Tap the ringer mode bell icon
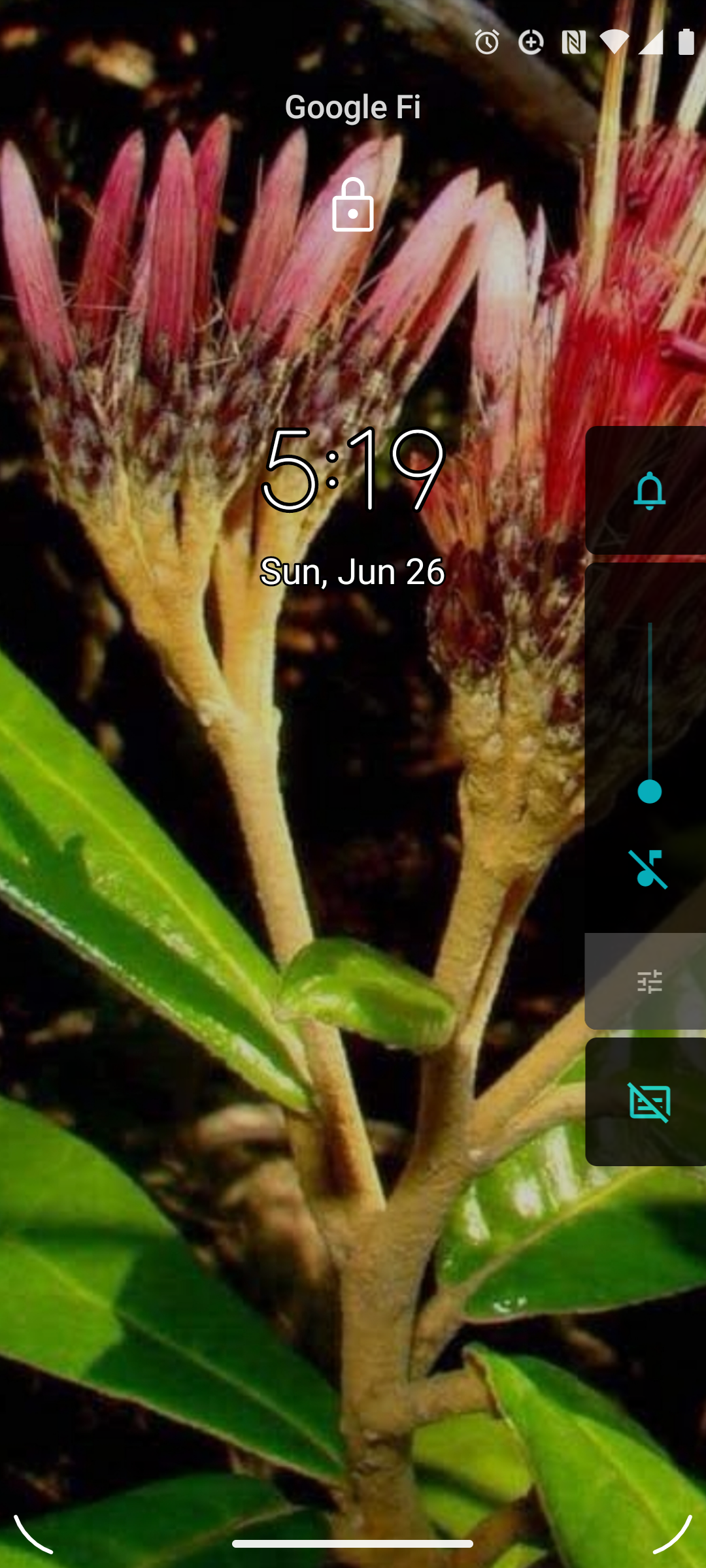Viewport: 706px width, 1568px height. (x=649, y=490)
